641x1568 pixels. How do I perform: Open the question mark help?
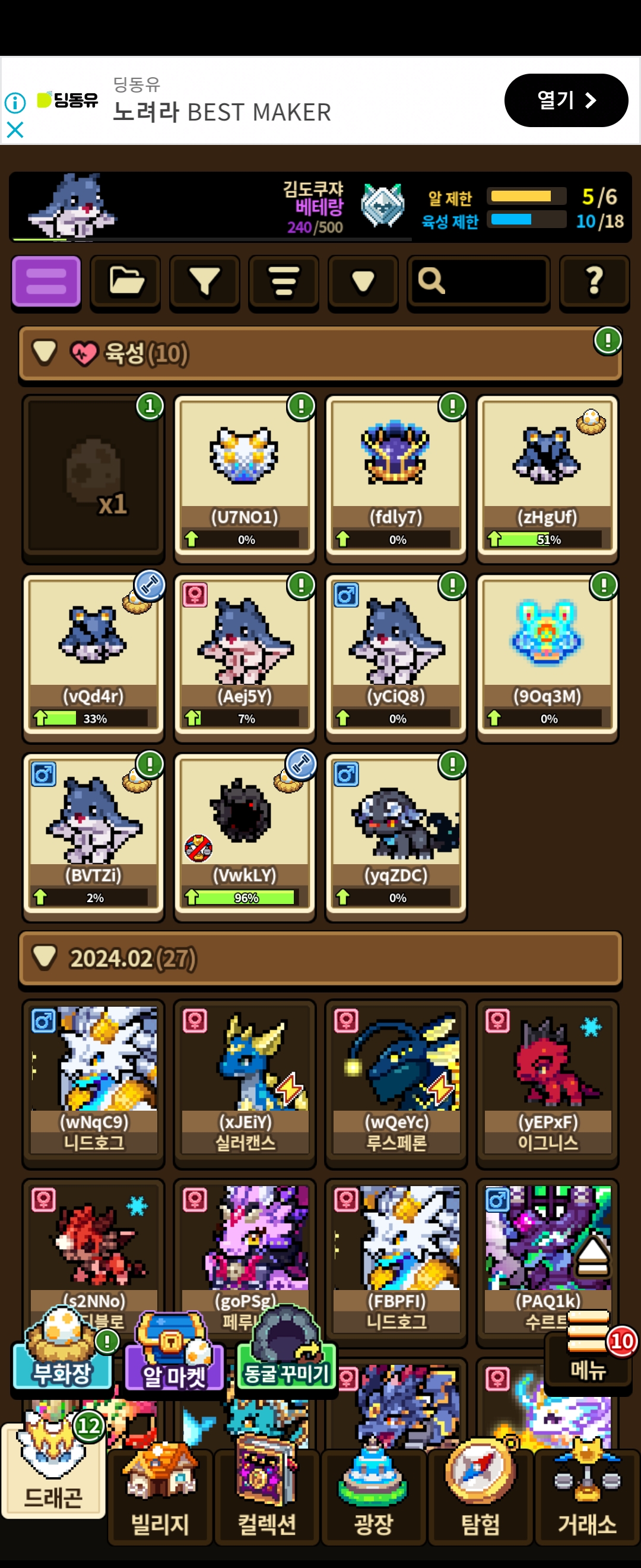(594, 281)
